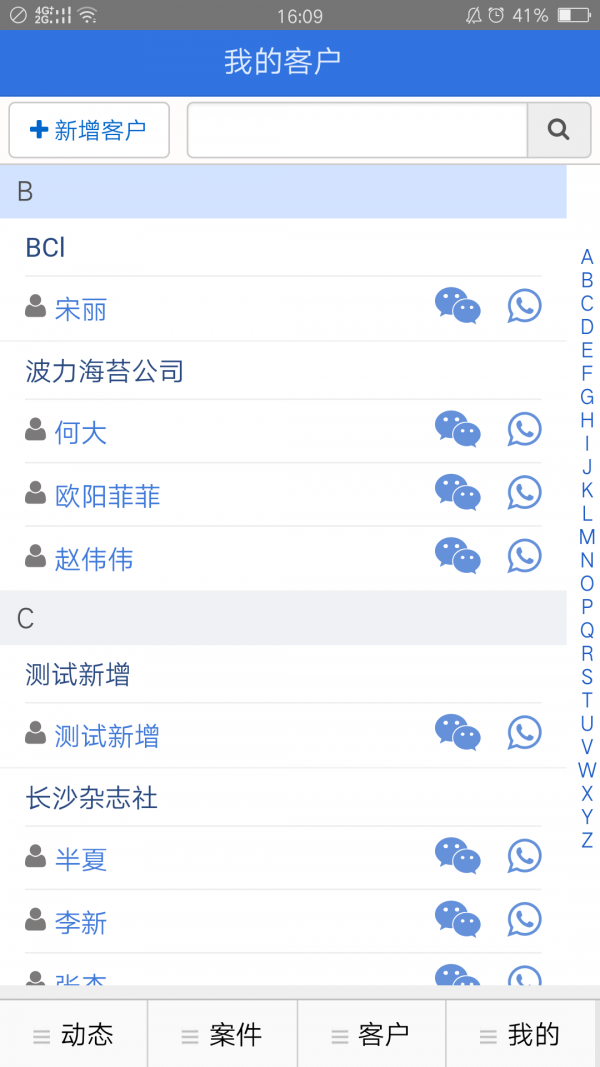600x1067 pixels.
Task: Switch to the 动态 tab
Action: [x=74, y=1035]
